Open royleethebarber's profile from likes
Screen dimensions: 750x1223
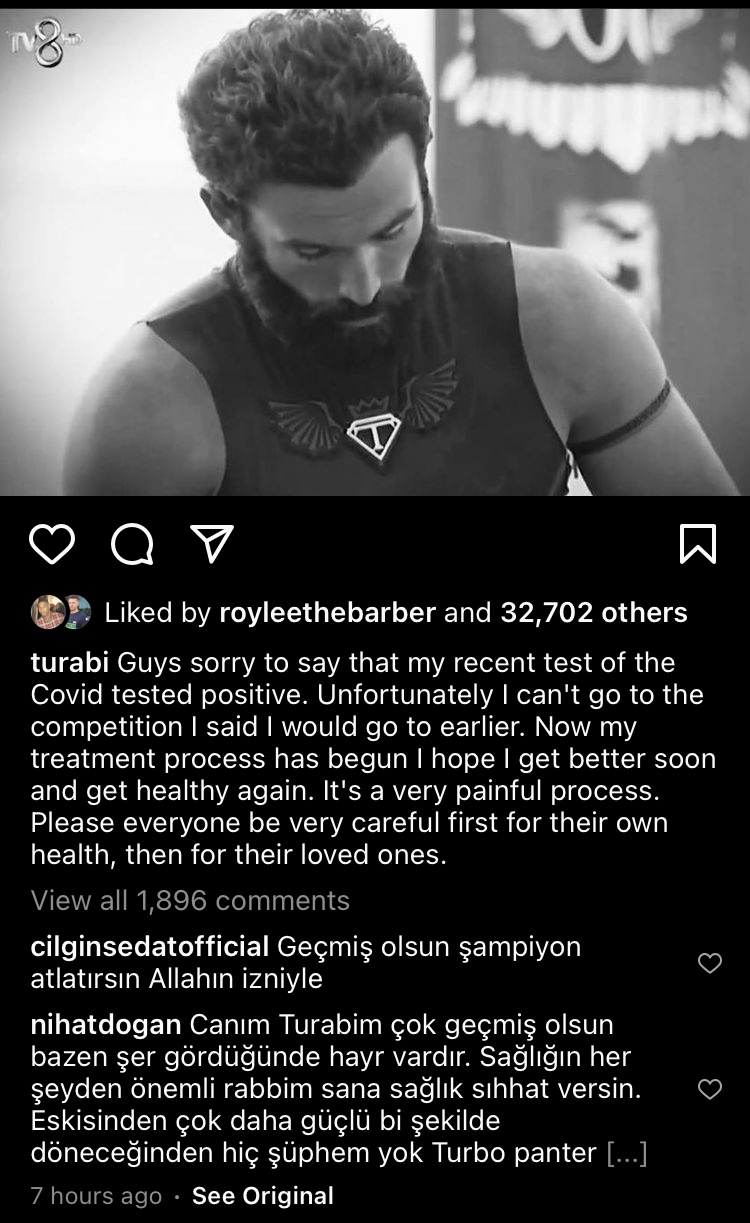(328, 612)
